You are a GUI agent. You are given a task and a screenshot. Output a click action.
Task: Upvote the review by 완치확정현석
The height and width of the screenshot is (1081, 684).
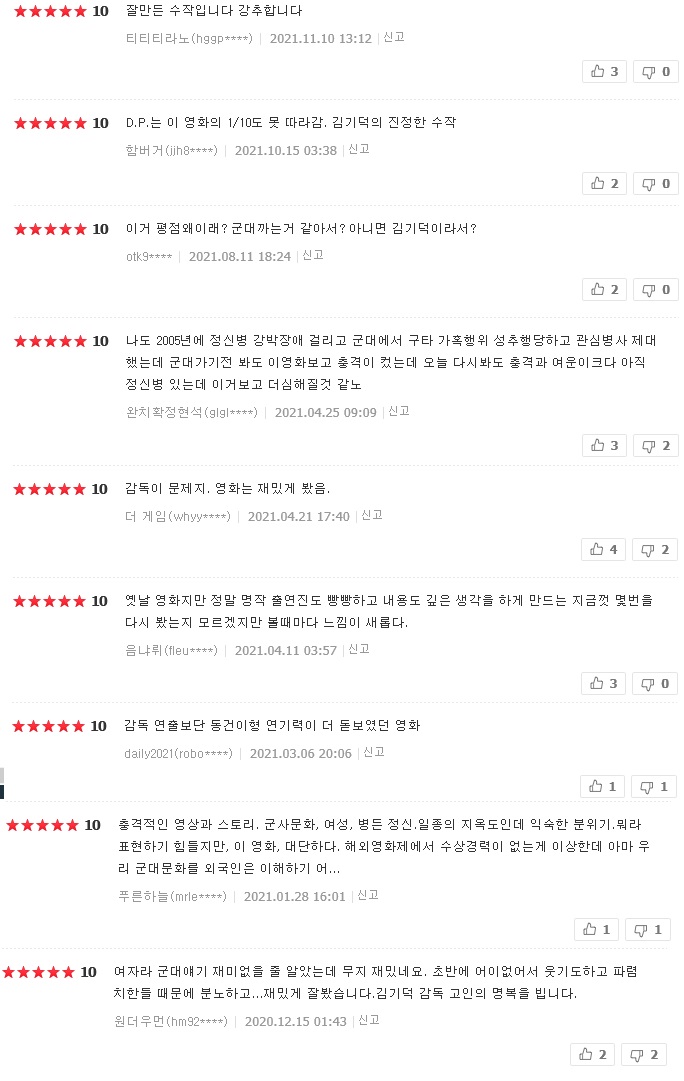point(605,445)
